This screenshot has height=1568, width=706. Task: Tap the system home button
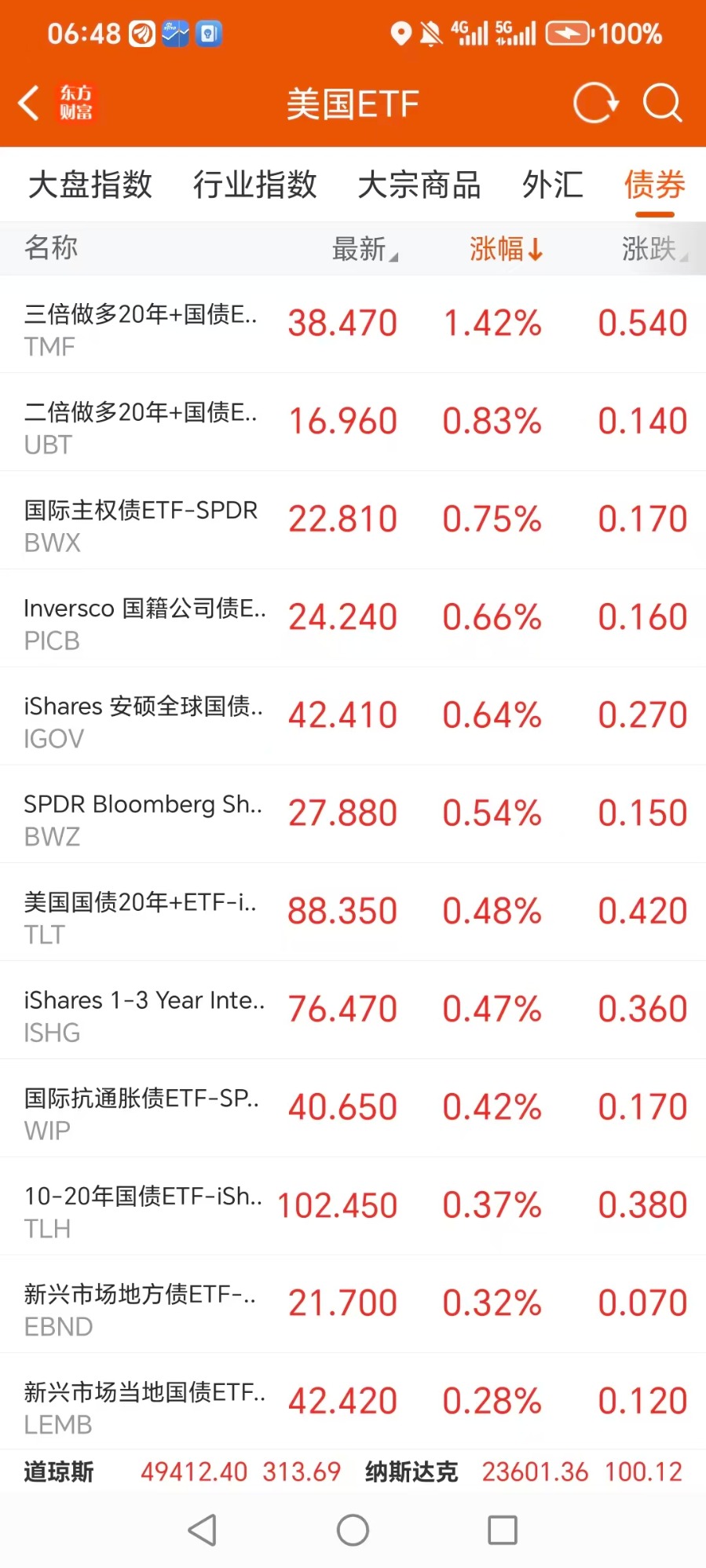[x=353, y=1530]
